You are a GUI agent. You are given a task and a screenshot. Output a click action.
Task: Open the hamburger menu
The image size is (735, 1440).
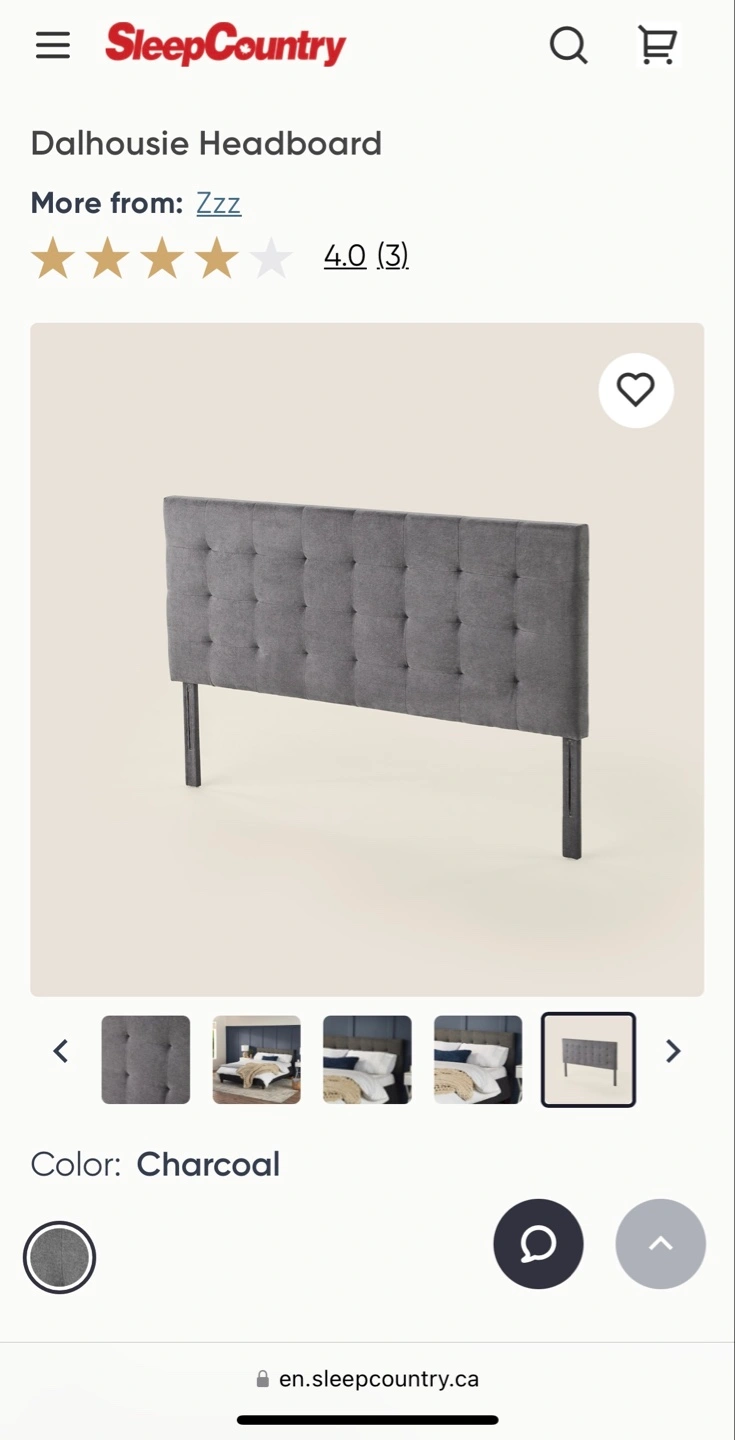(53, 45)
